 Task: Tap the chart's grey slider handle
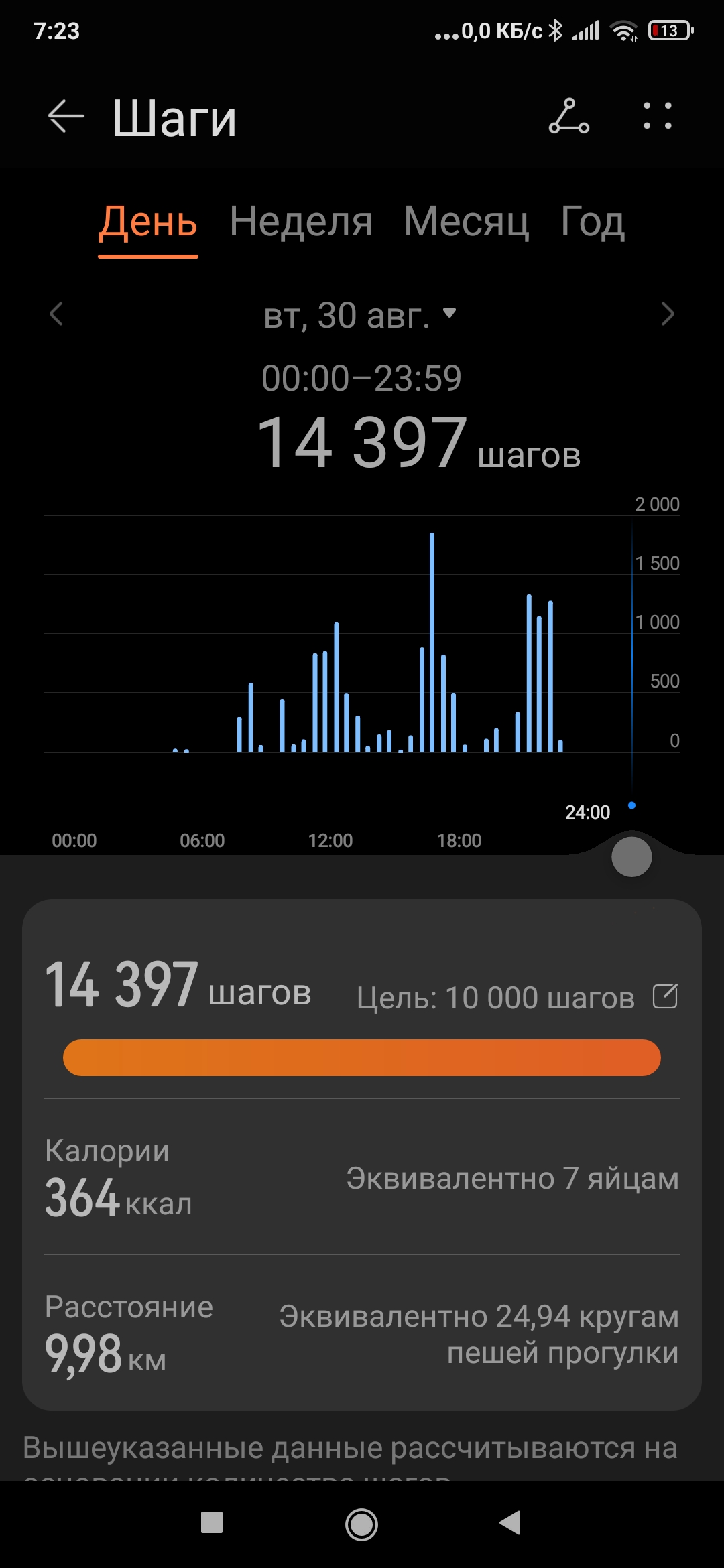[631, 856]
